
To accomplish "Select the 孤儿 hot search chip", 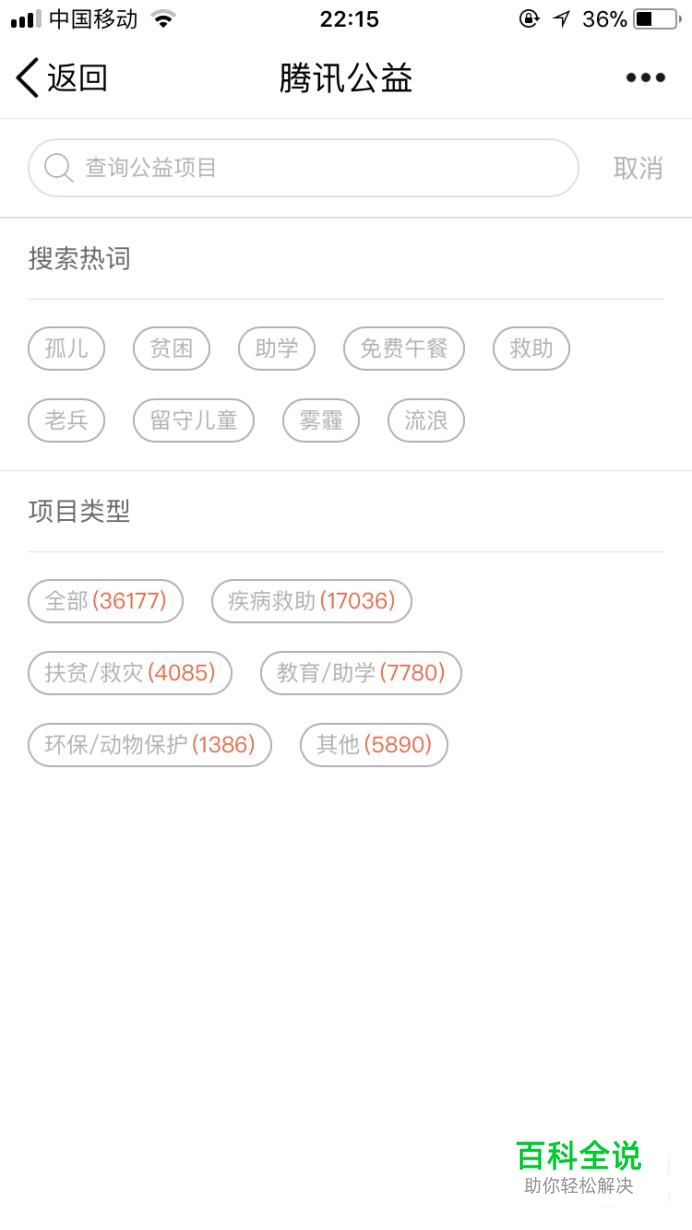I will [66, 349].
